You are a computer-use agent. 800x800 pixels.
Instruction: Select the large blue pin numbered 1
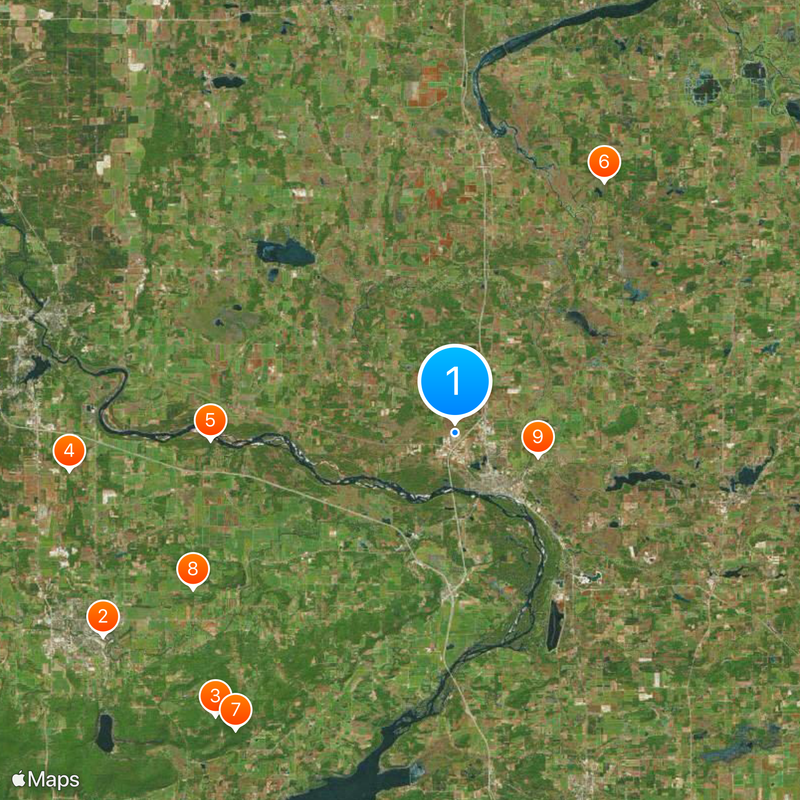coord(455,381)
